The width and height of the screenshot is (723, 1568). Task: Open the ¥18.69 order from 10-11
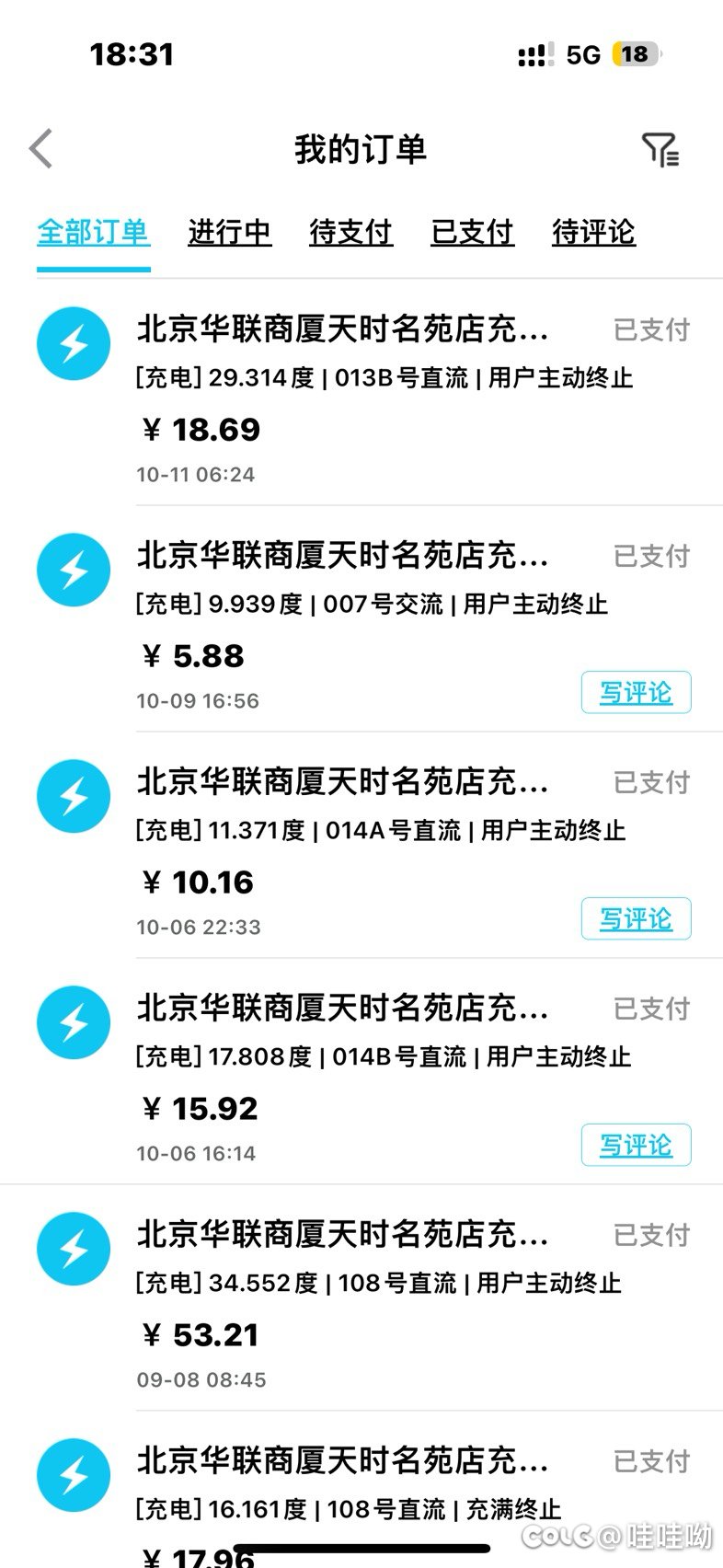[x=361, y=393]
